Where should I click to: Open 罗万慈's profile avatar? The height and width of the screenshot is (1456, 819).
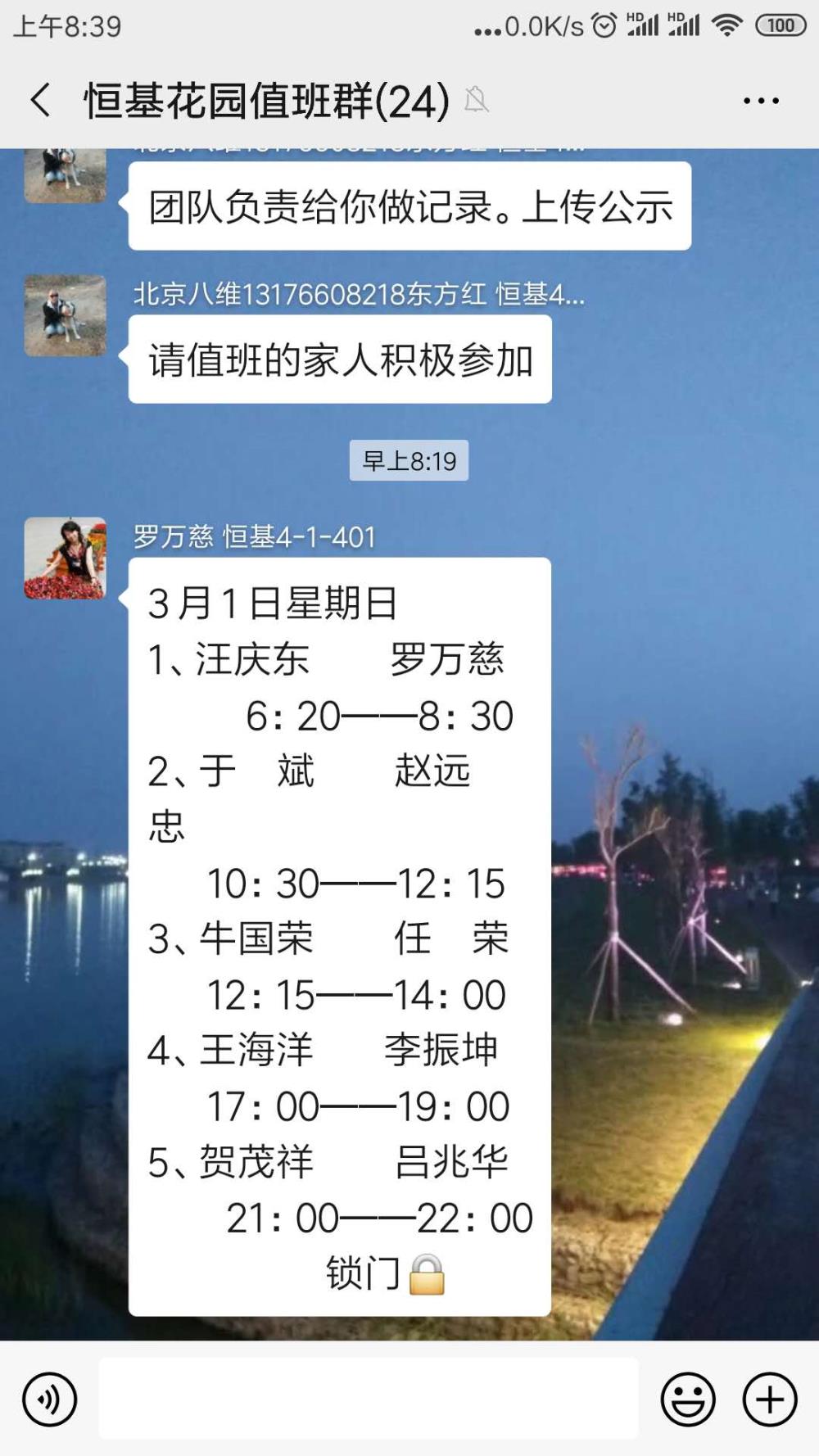pos(66,558)
